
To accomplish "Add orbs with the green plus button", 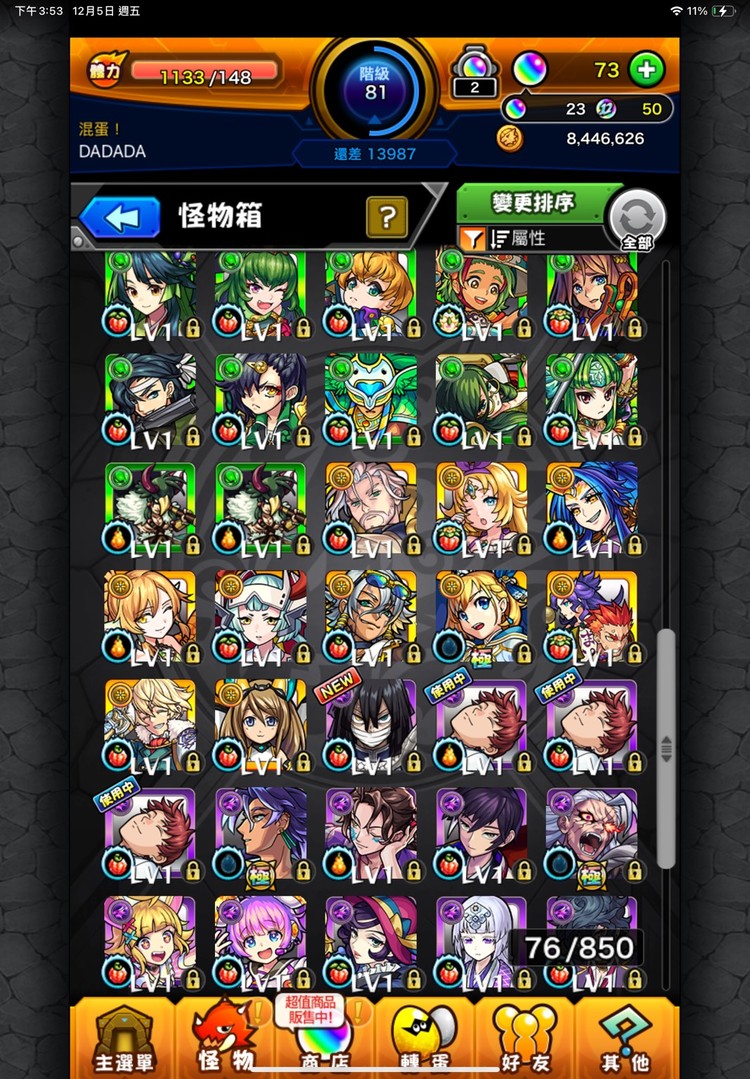I will 647,70.
